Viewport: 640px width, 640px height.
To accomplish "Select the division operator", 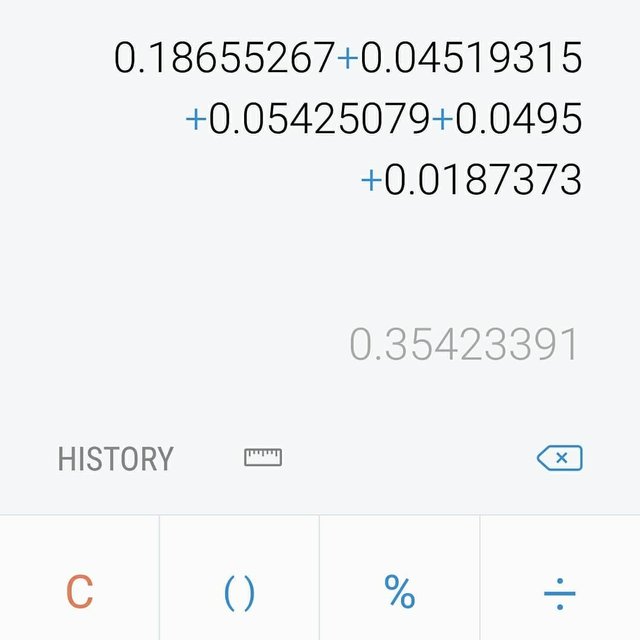I will [559, 593].
